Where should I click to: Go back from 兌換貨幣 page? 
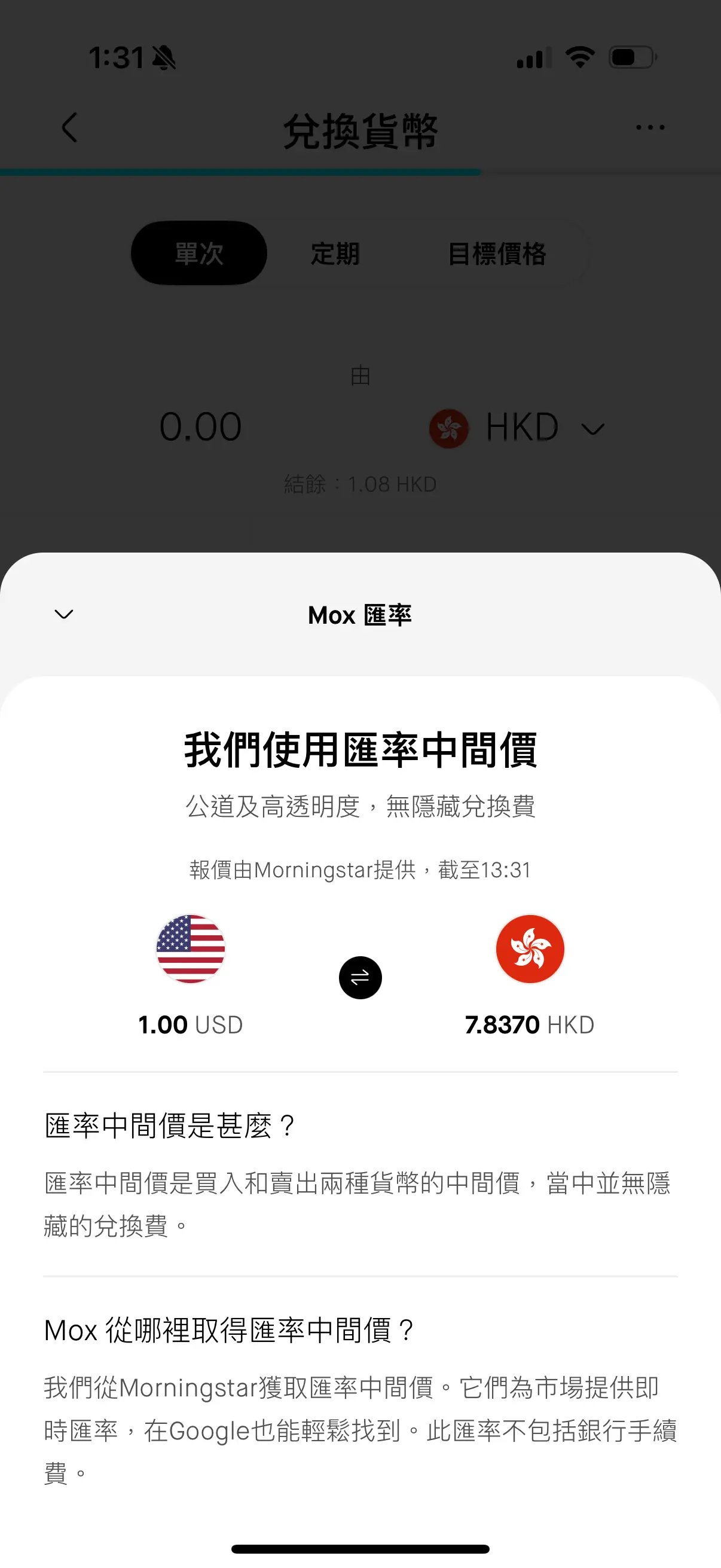tap(69, 128)
